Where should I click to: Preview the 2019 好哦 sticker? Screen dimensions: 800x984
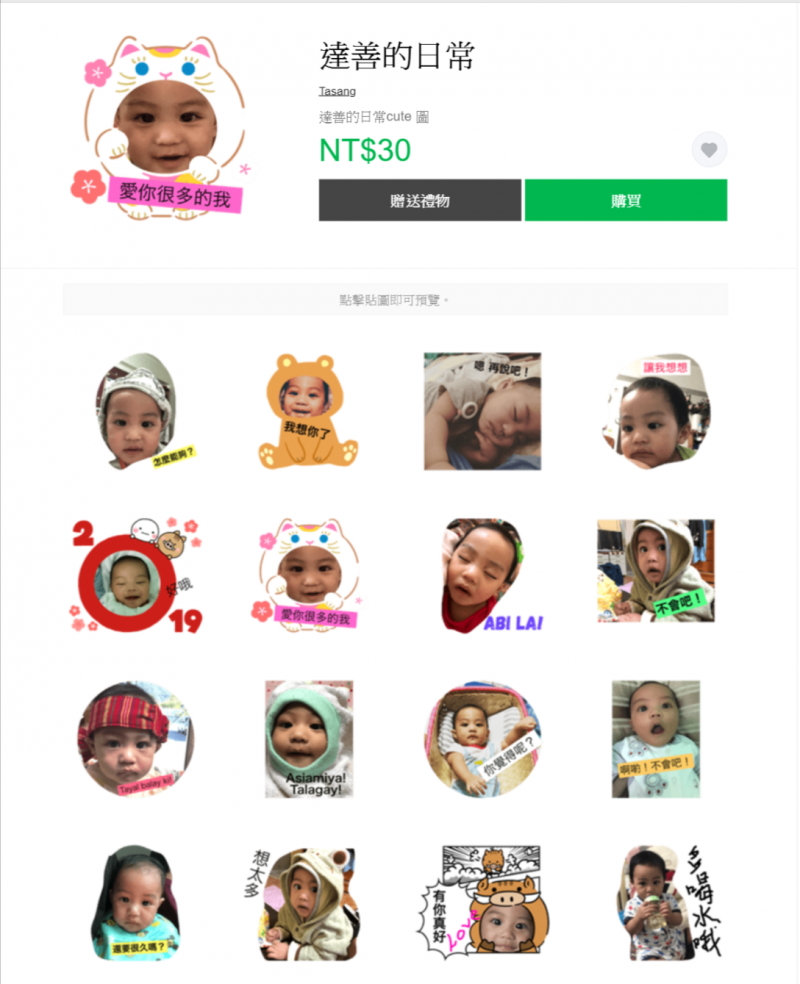(135, 576)
